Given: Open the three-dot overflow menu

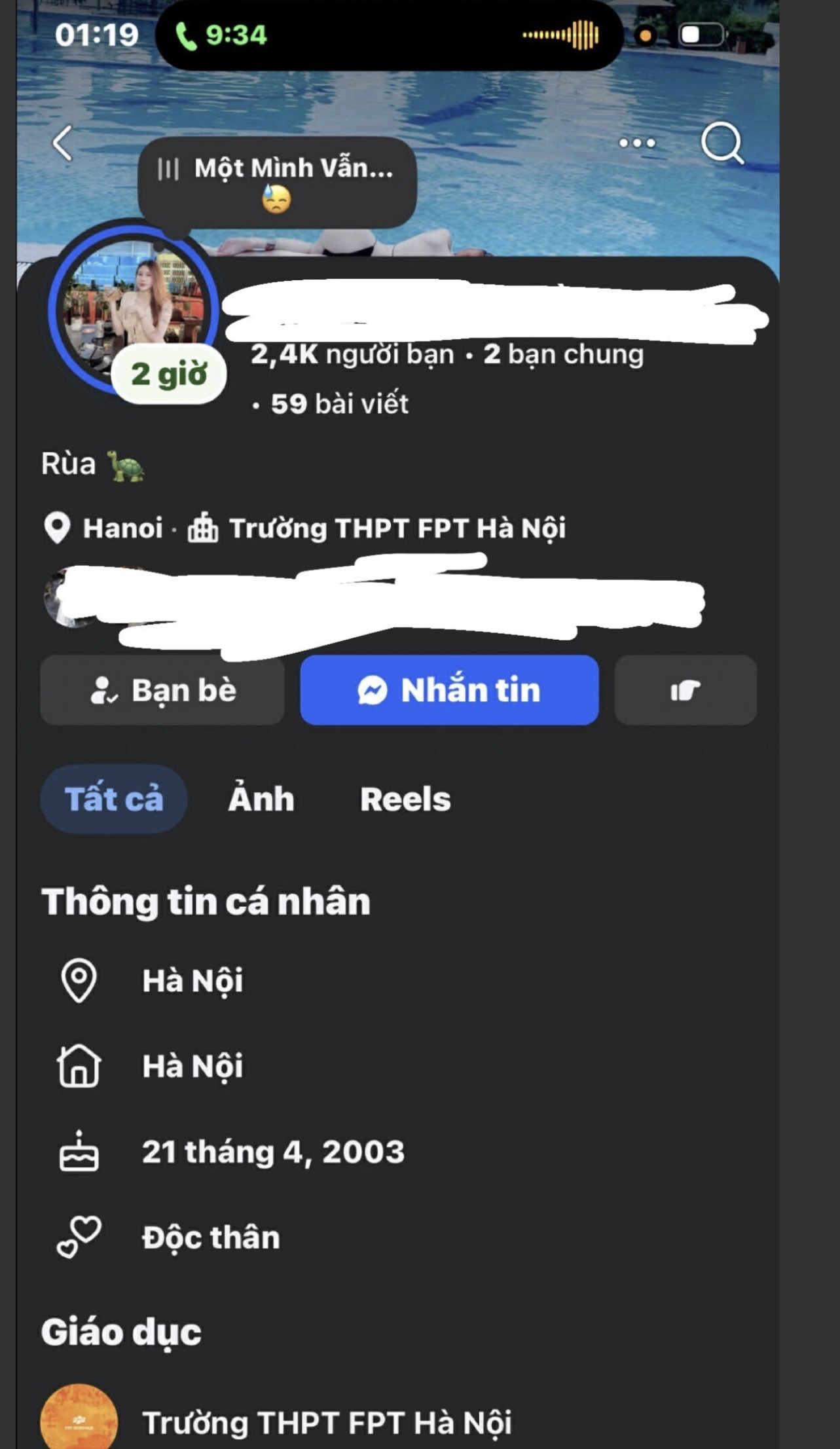Looking at the screenshot, I should [x=637, y=143].
